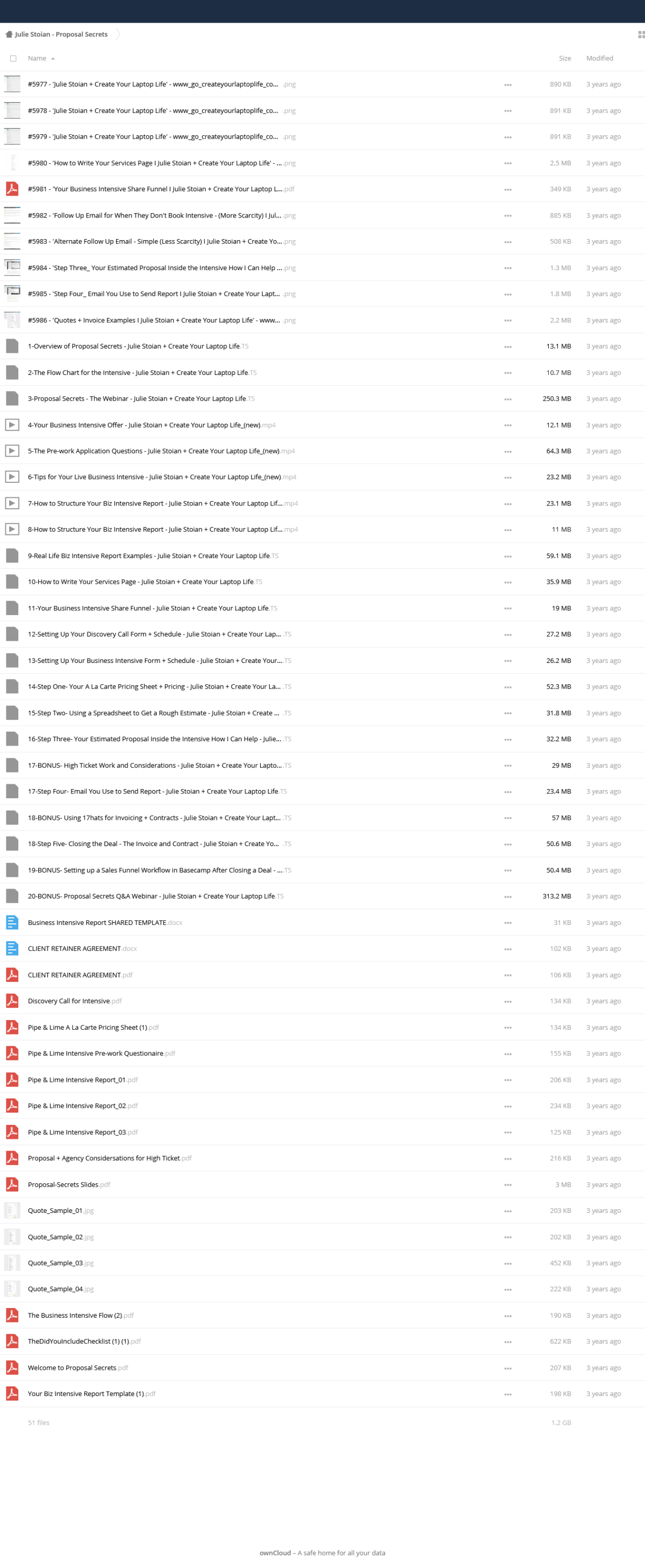
Task: Show more options for Proposal-Secrets Slides.pdf
Action: pos(508,1185)
